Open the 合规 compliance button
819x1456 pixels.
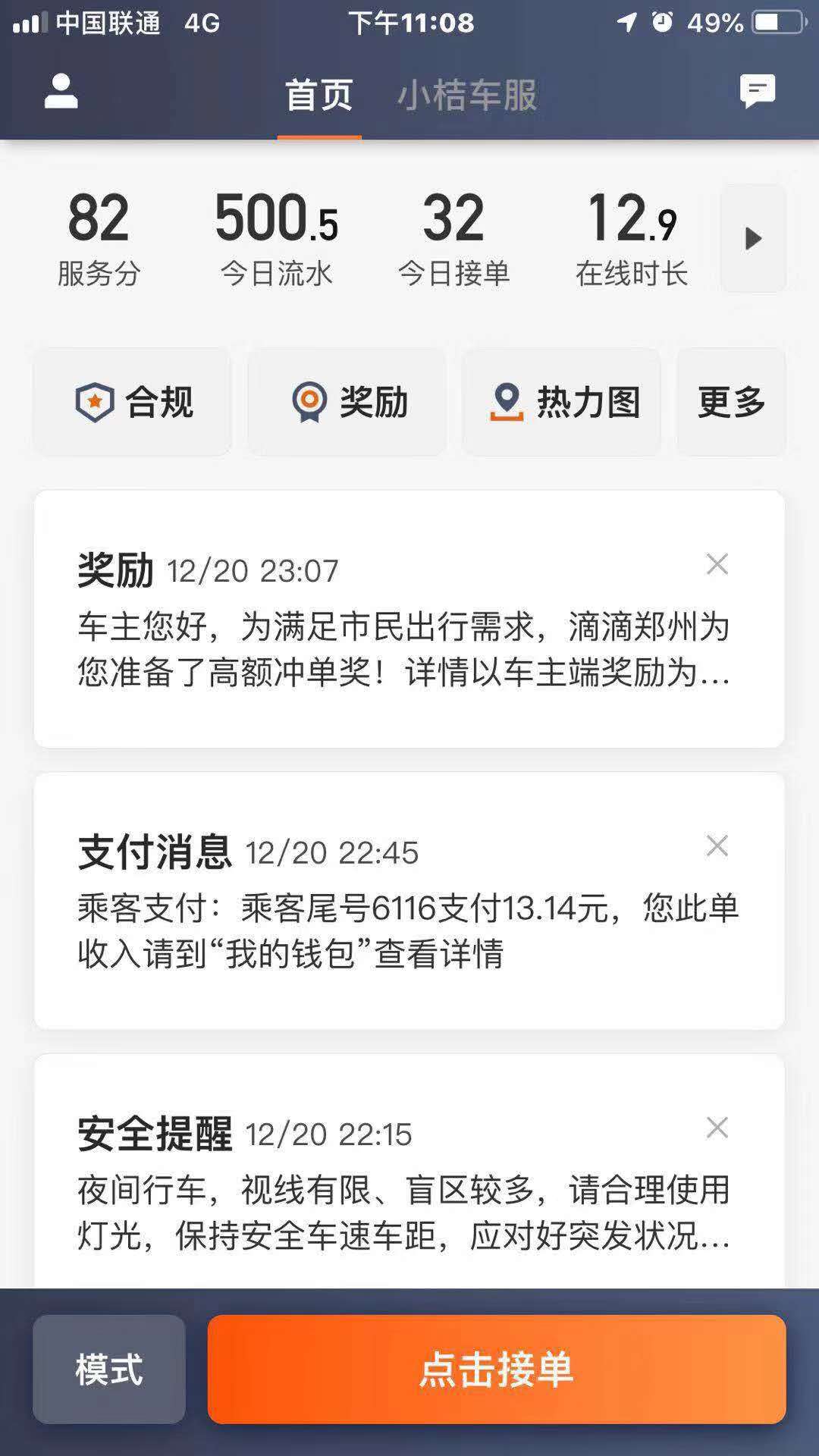click(133, 402)
